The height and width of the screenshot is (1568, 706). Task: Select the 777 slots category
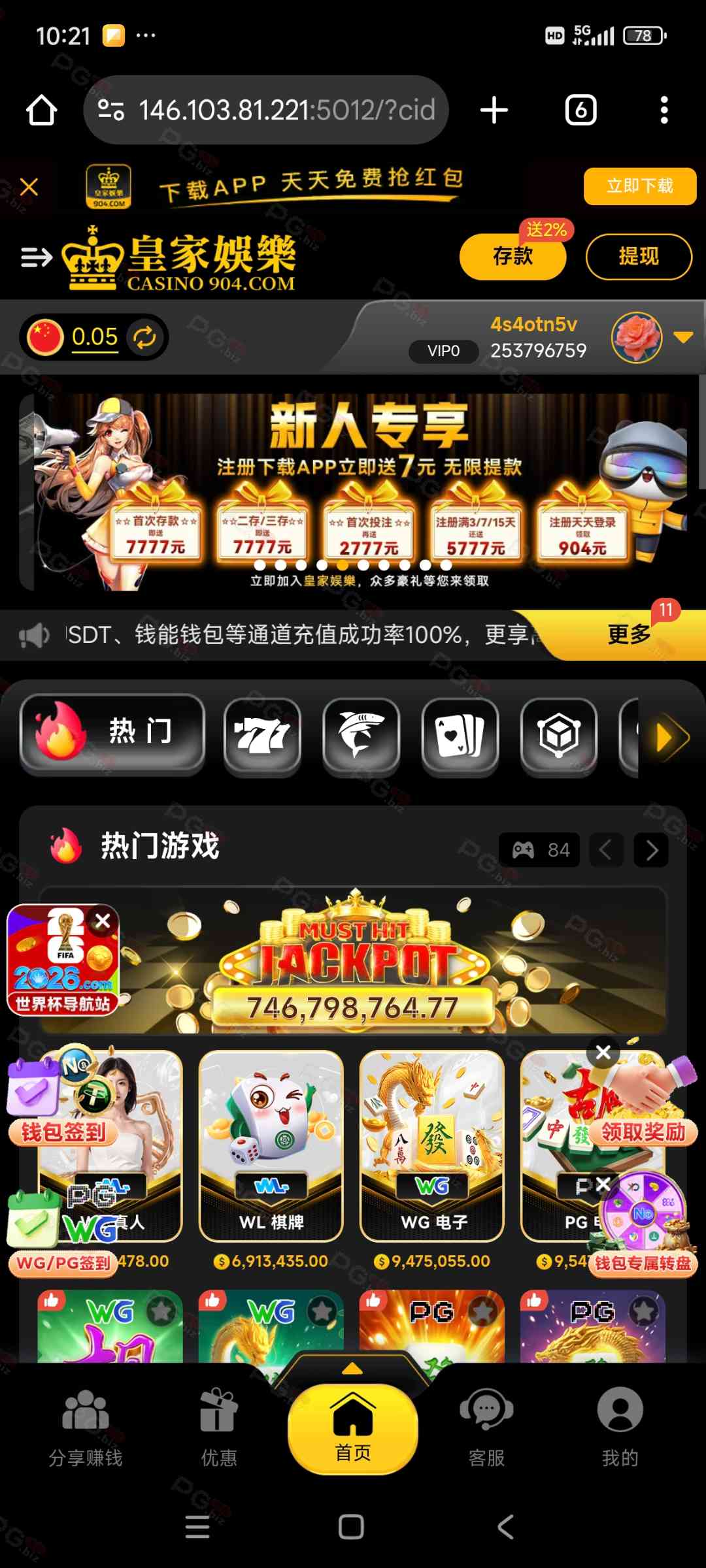click(262, 736)
